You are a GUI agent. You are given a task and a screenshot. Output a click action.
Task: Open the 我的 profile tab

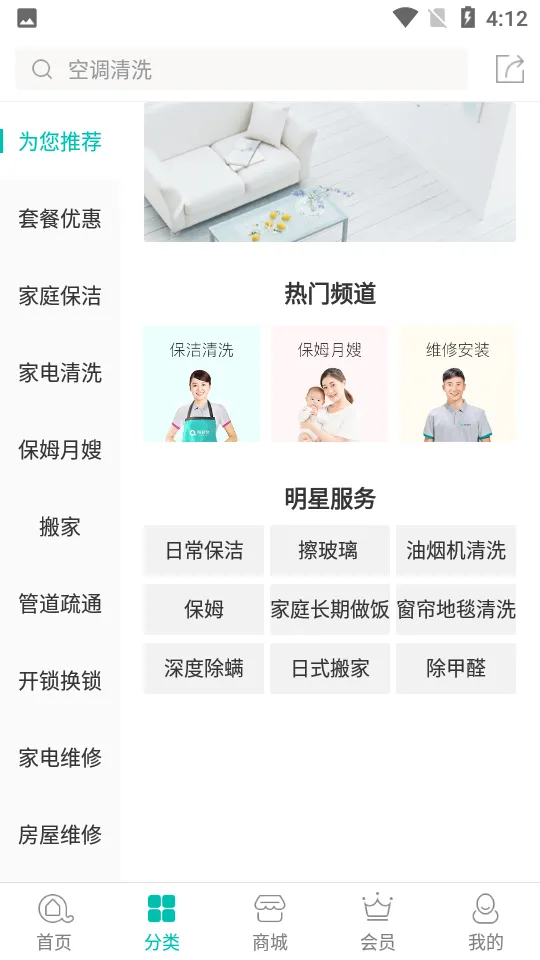(x=486, y=922)
